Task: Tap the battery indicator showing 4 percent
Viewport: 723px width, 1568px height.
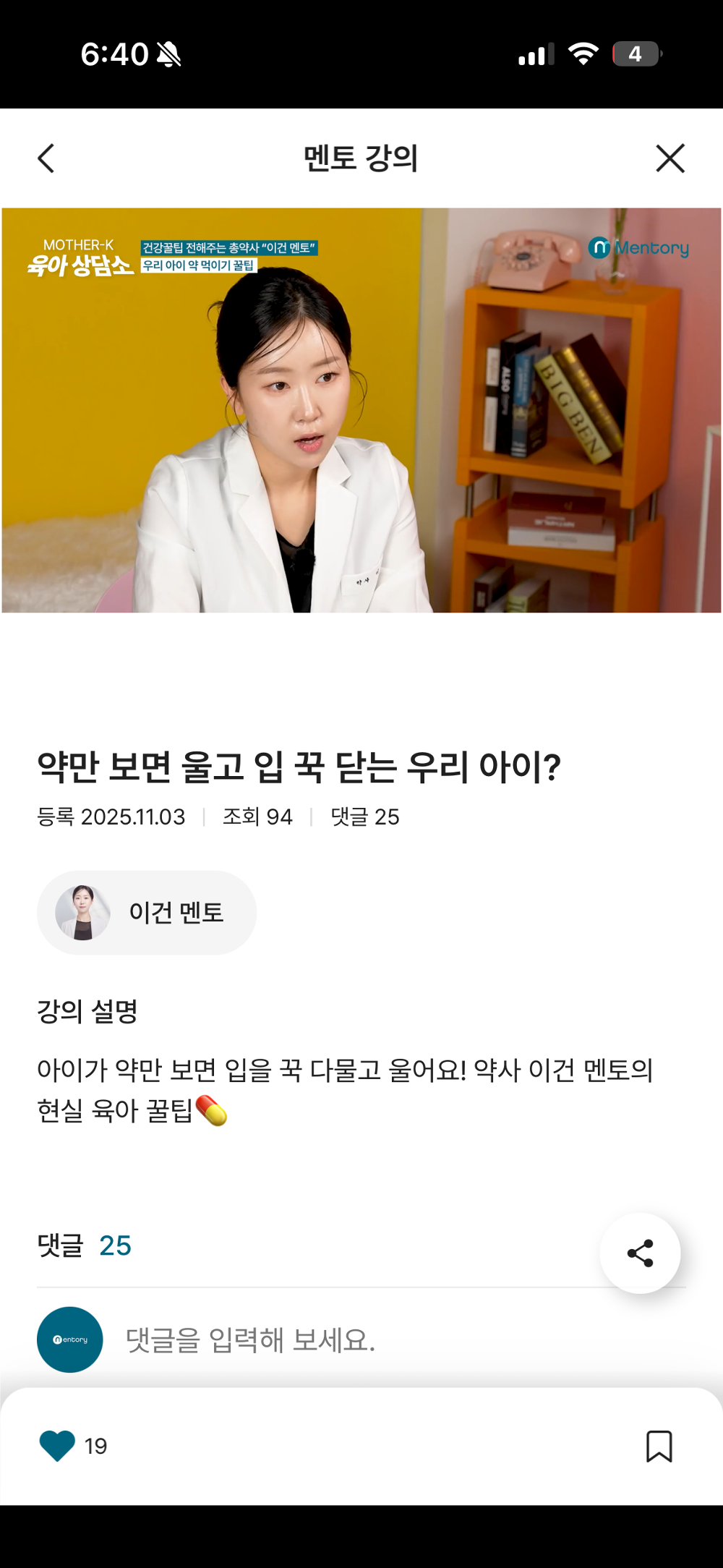Action: (x=636, y=54)
